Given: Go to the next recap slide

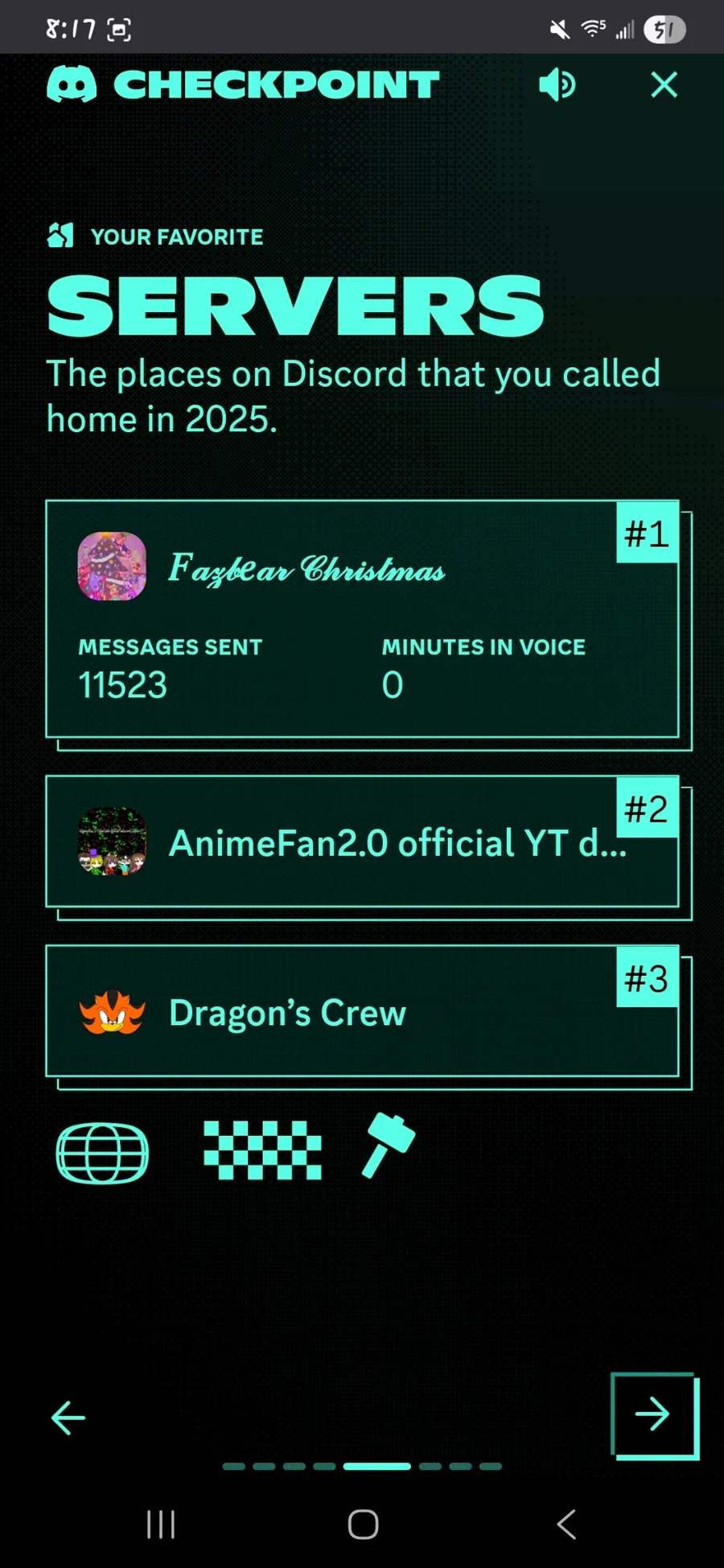Looking at the screenshot, I should [653, 1414].
